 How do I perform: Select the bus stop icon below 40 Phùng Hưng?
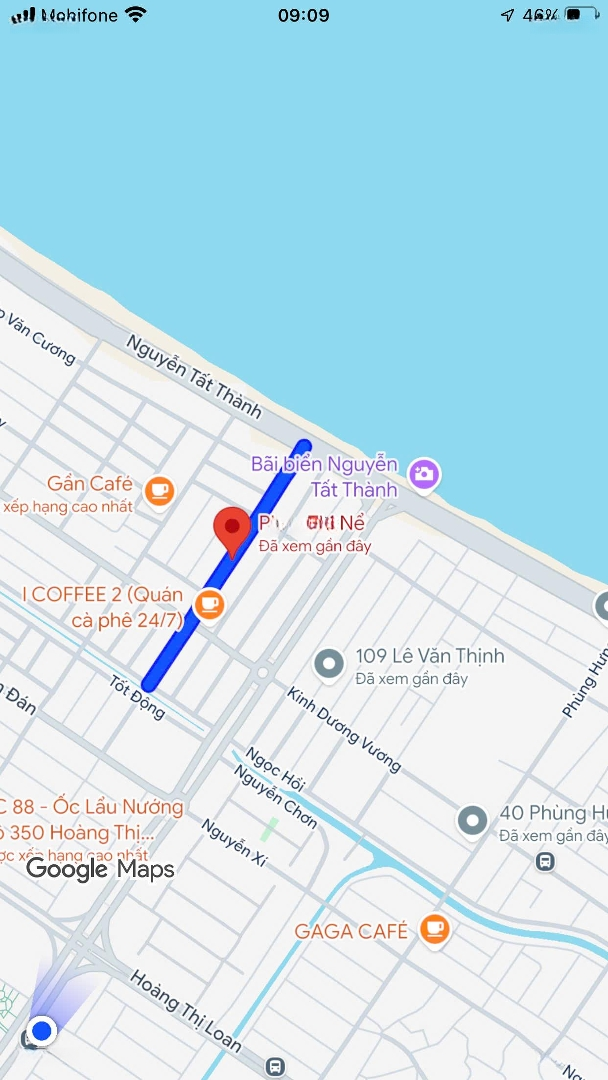[x=545, y=860]
